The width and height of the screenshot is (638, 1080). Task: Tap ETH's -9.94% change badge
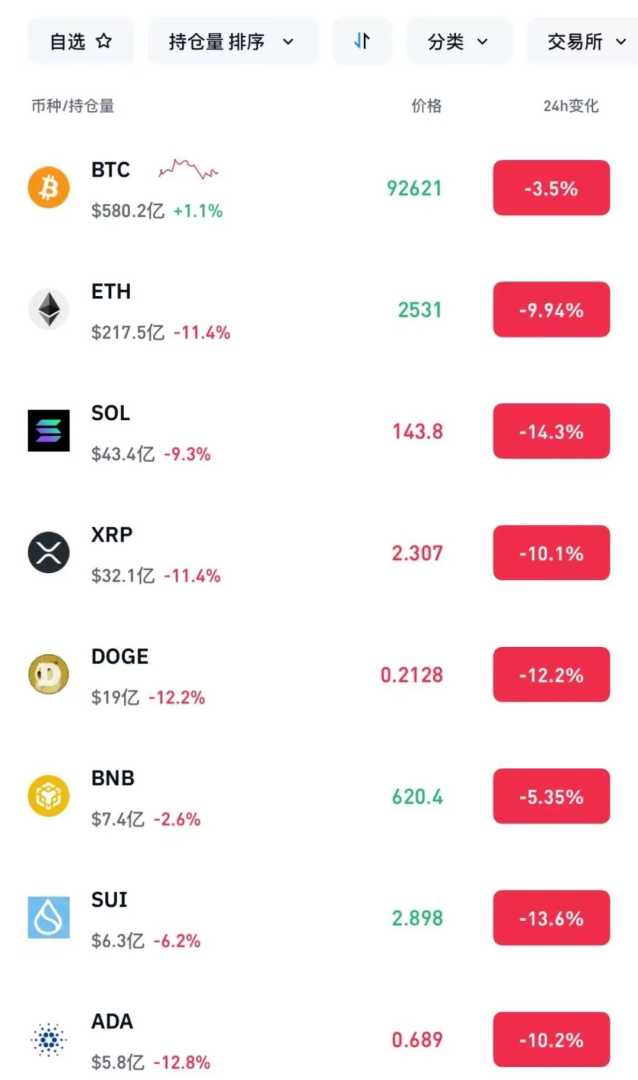coord(551,310)
